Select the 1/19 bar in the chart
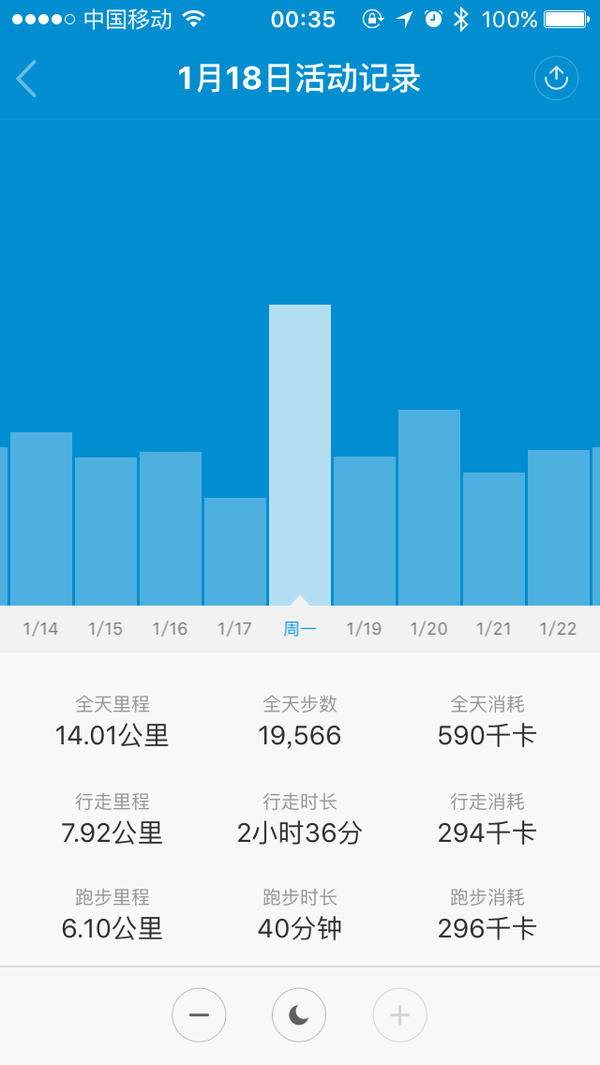This screenshot has height=1065, width=600. (365, 530)
